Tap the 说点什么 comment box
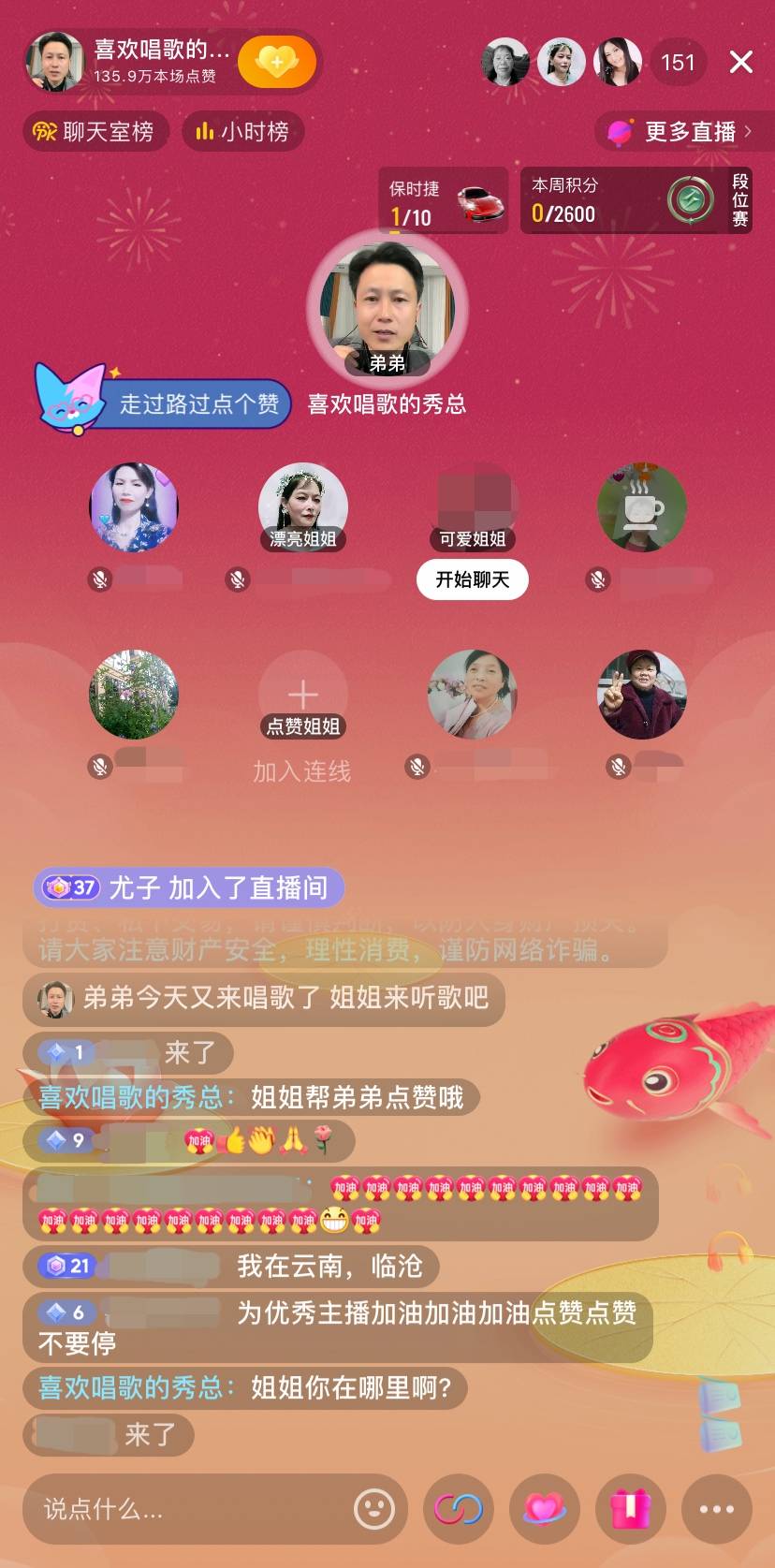 [187, 1509]
